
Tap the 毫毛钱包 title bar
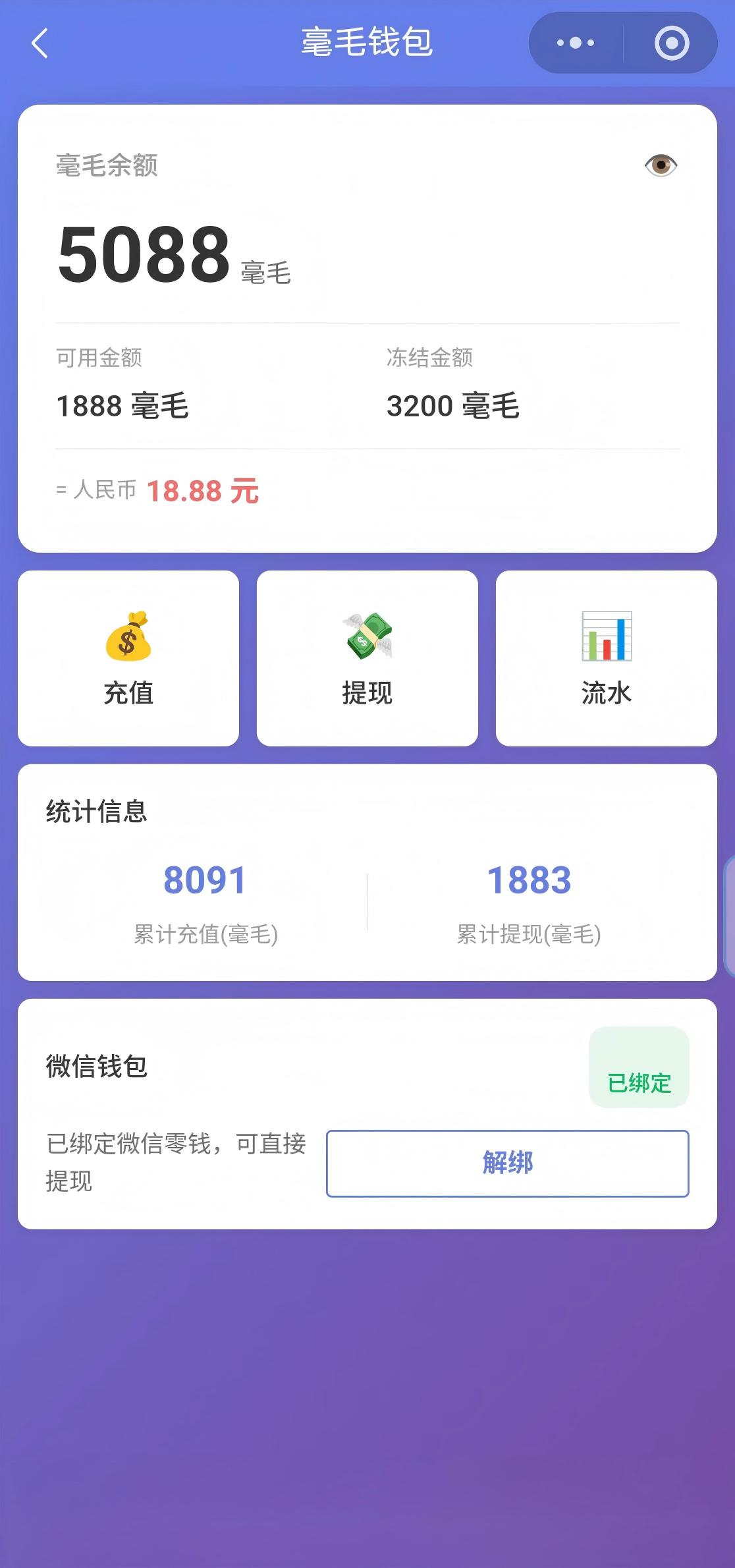[x=366, y=42]
